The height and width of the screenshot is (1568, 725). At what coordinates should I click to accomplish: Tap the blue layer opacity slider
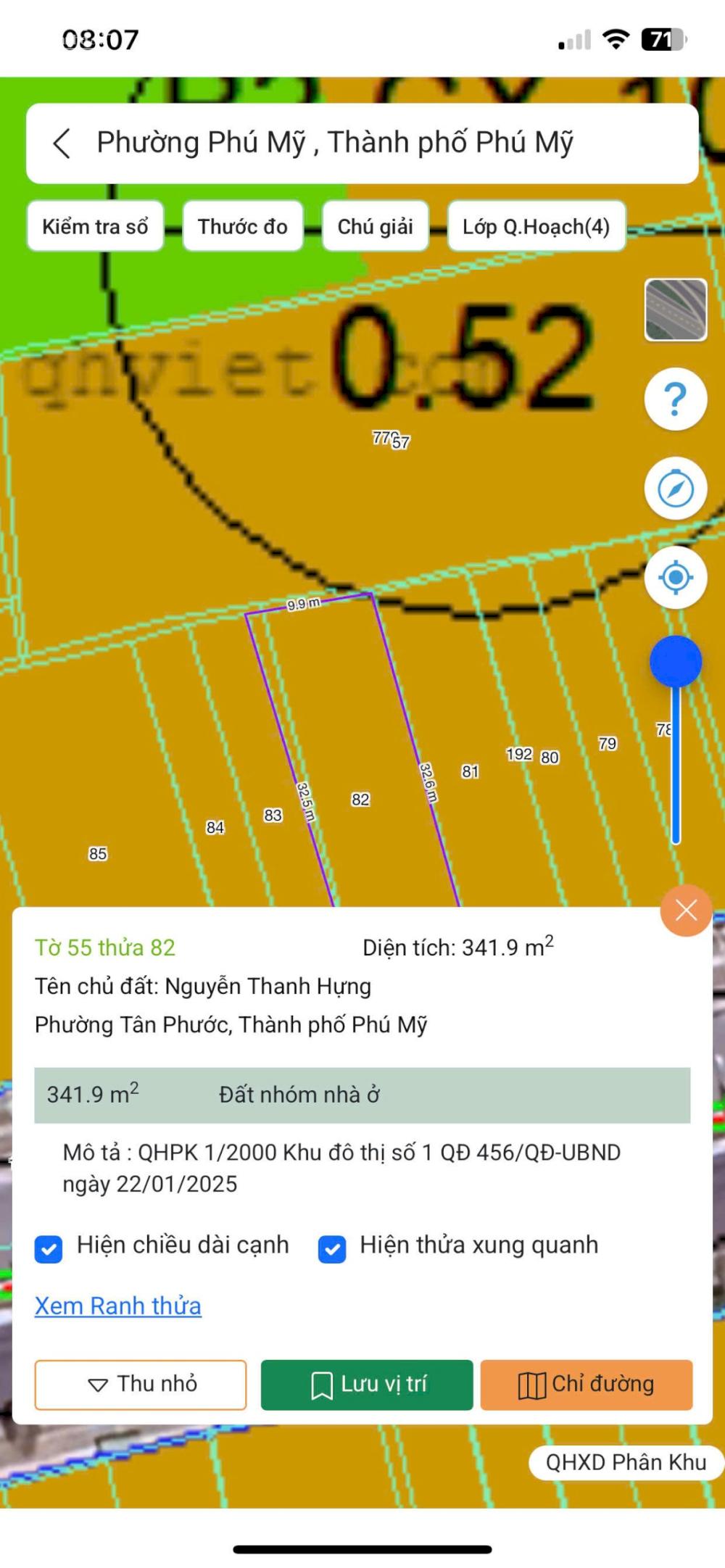pos(675,661)
